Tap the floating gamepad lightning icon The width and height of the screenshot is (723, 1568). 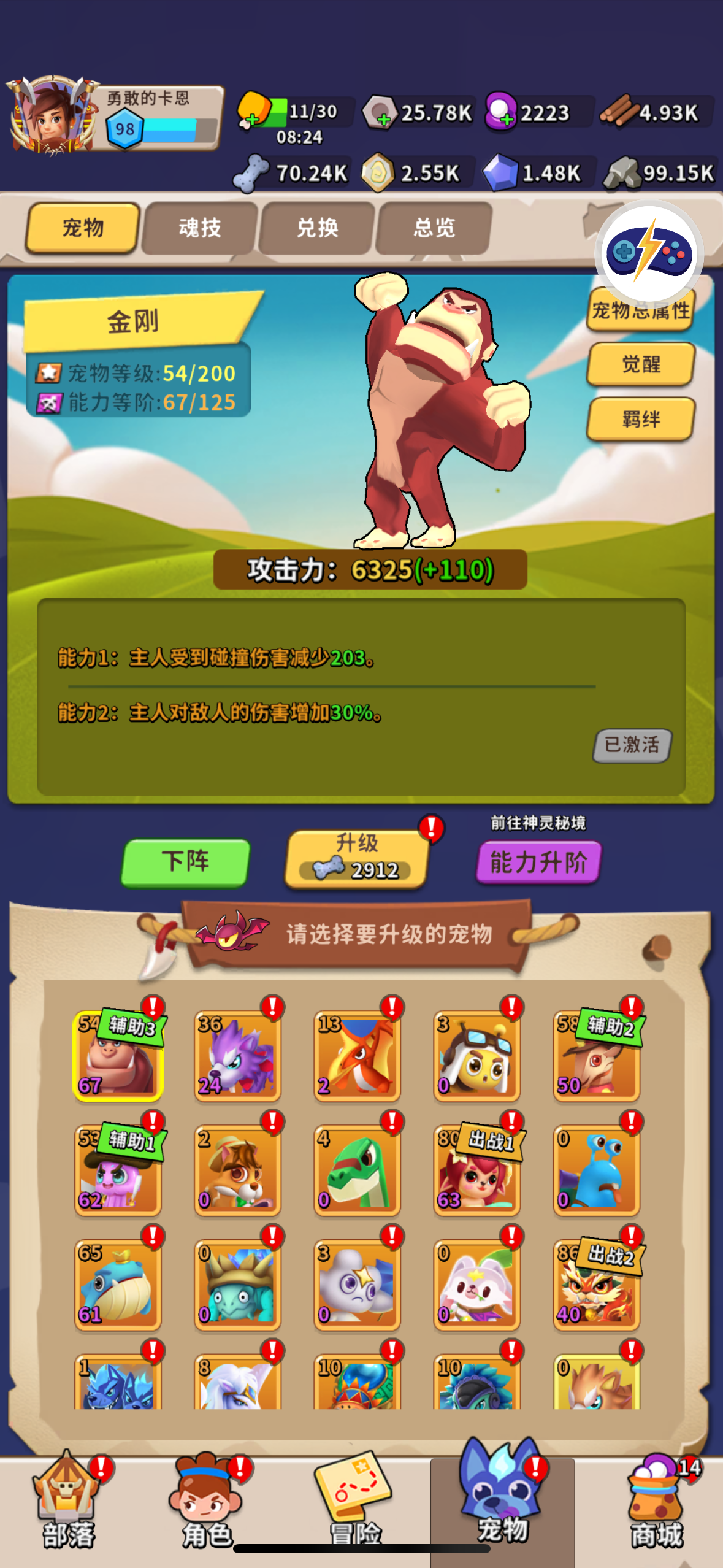point(648,252)
